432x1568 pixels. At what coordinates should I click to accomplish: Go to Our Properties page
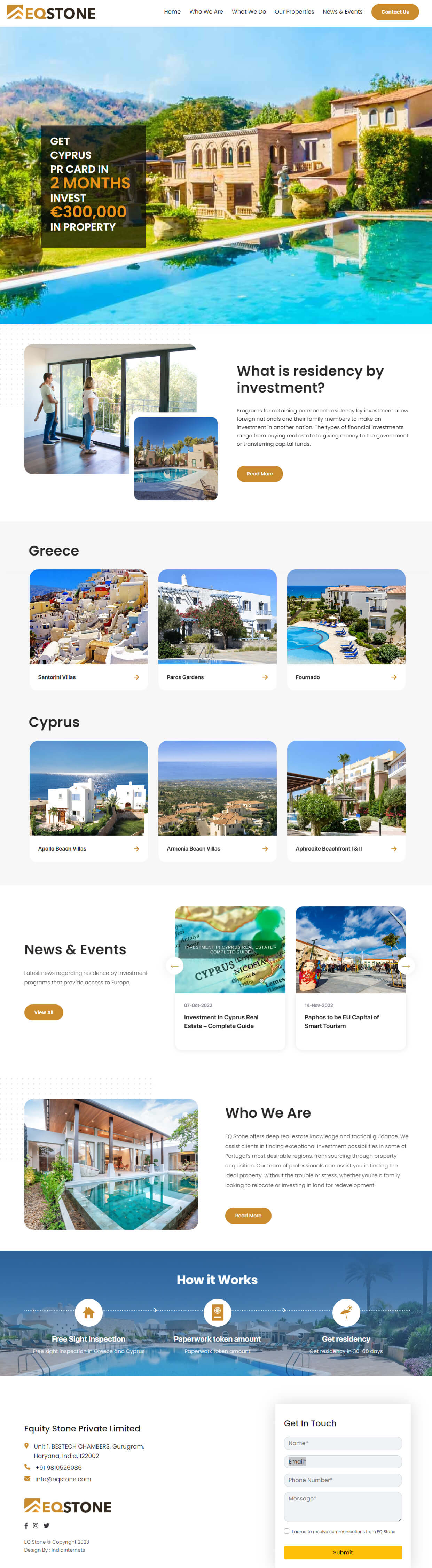tap(294, 11)
